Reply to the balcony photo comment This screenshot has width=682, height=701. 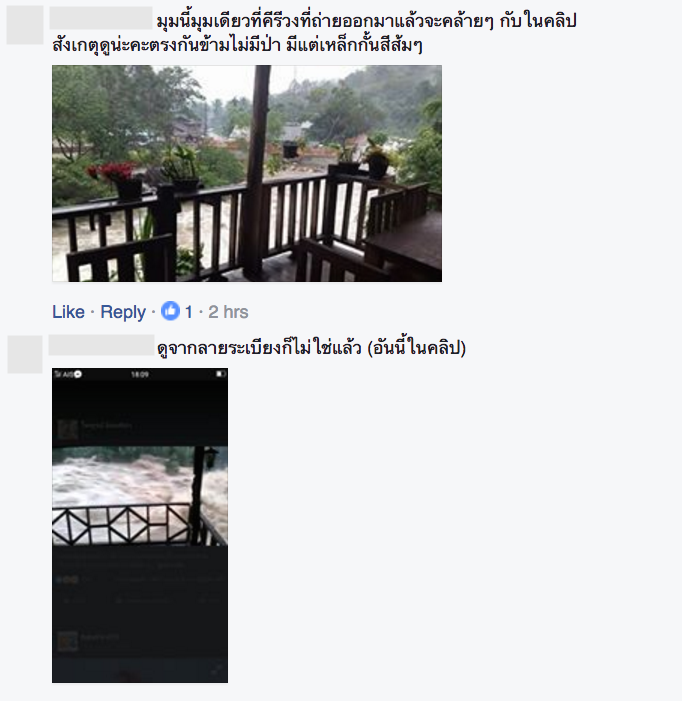point(123,312)
